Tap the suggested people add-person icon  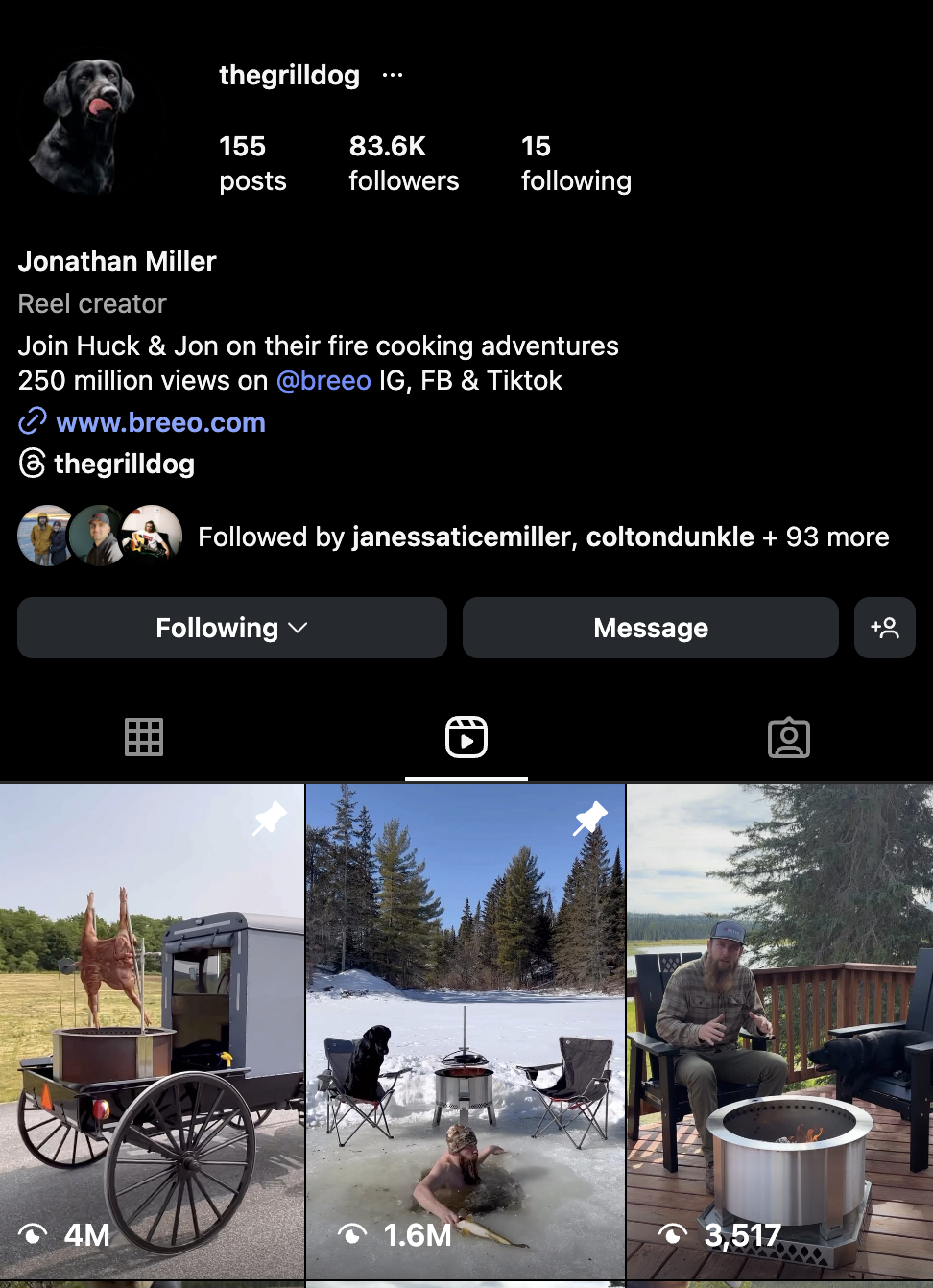tap(884, 628)
